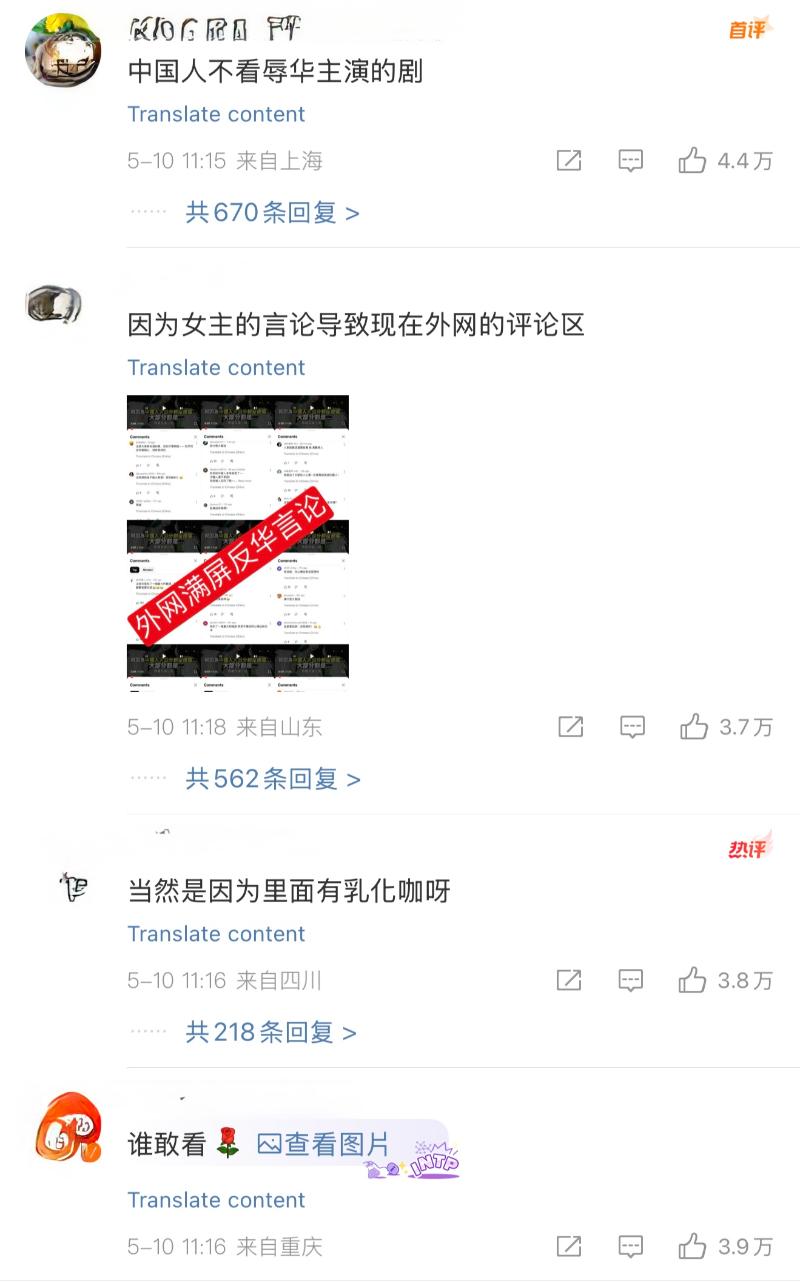Show all 共218条回复 replies
The image size is (800, 1283).
[270, 1032]
